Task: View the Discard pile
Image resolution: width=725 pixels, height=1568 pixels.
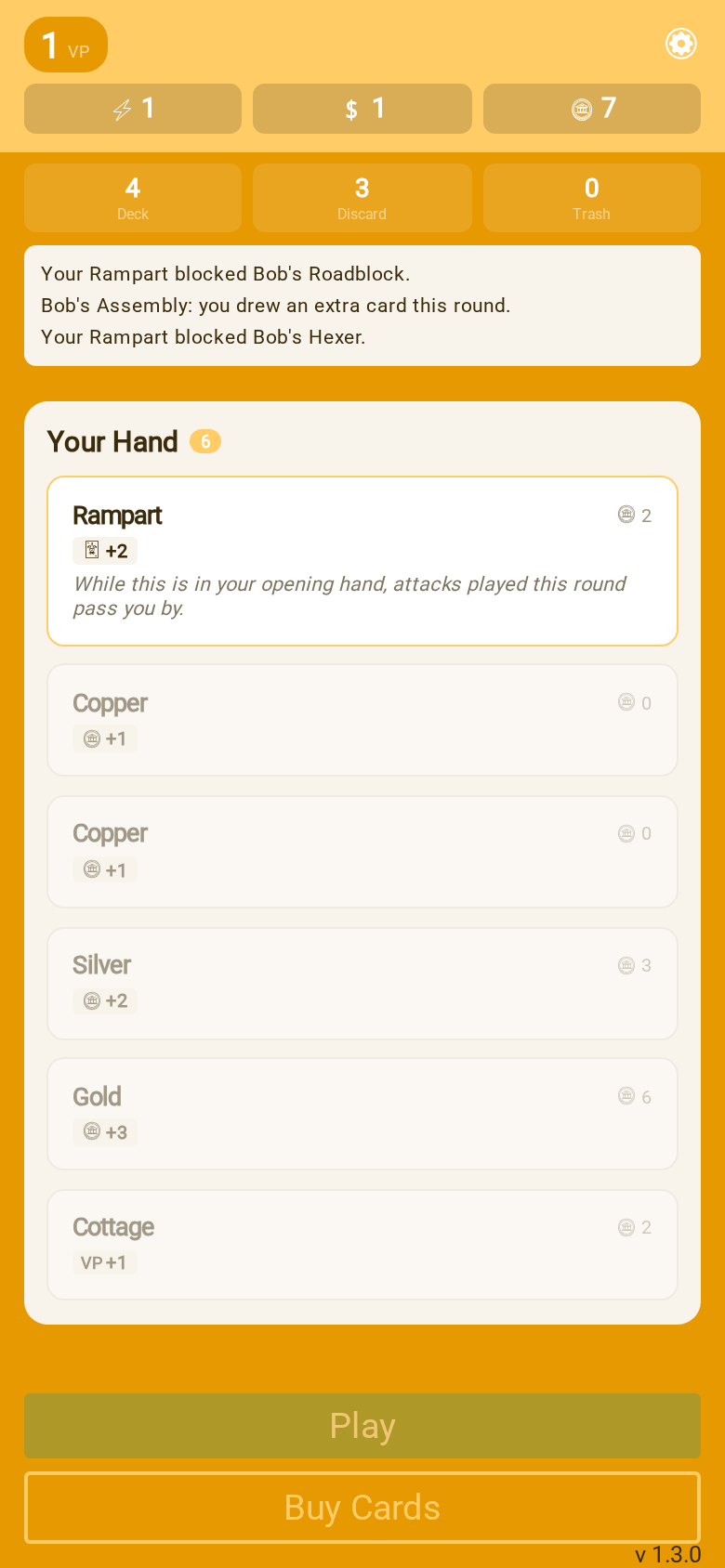Action: [362, 198]
